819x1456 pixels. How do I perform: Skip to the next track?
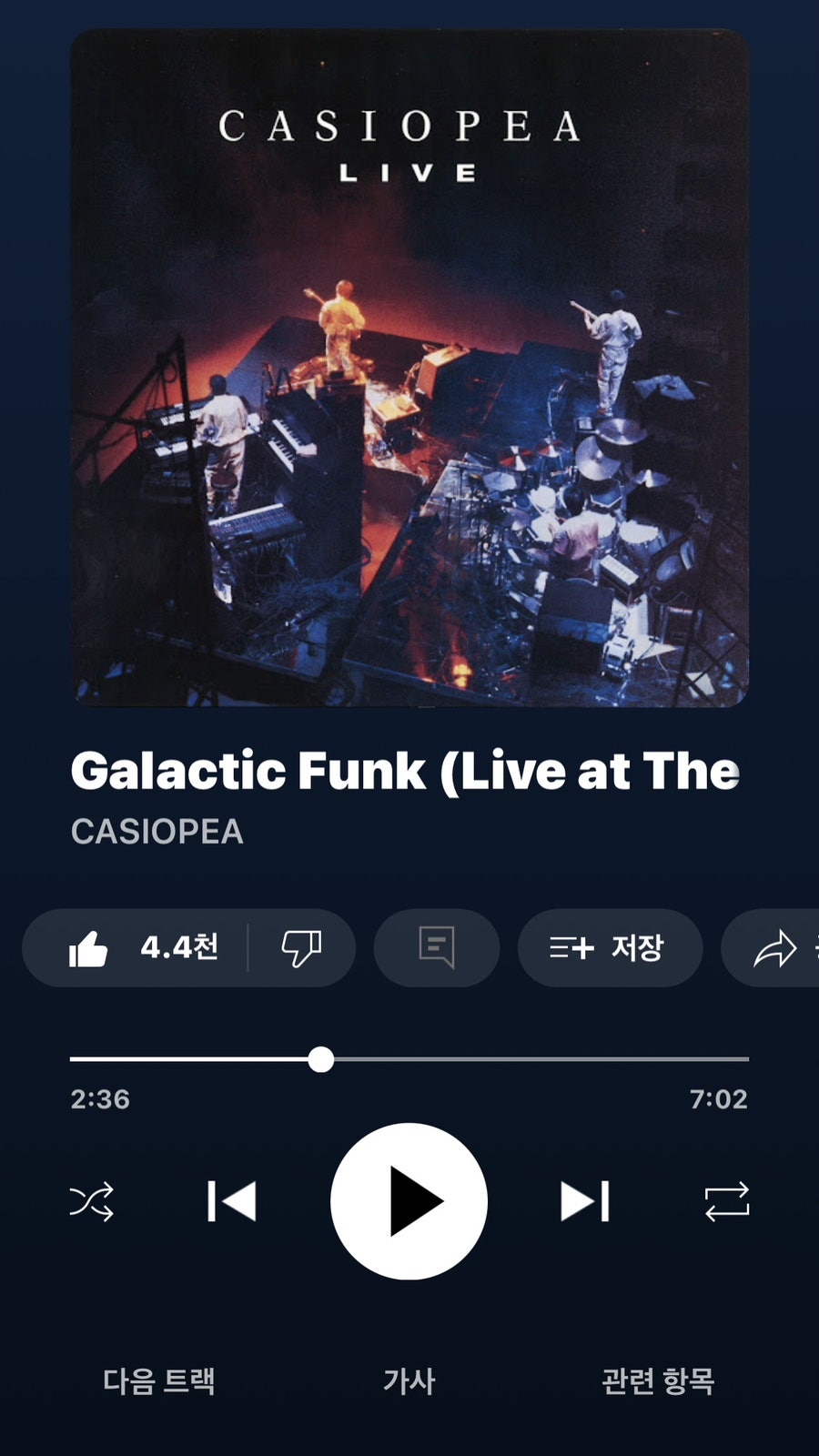coord(585,1201)
